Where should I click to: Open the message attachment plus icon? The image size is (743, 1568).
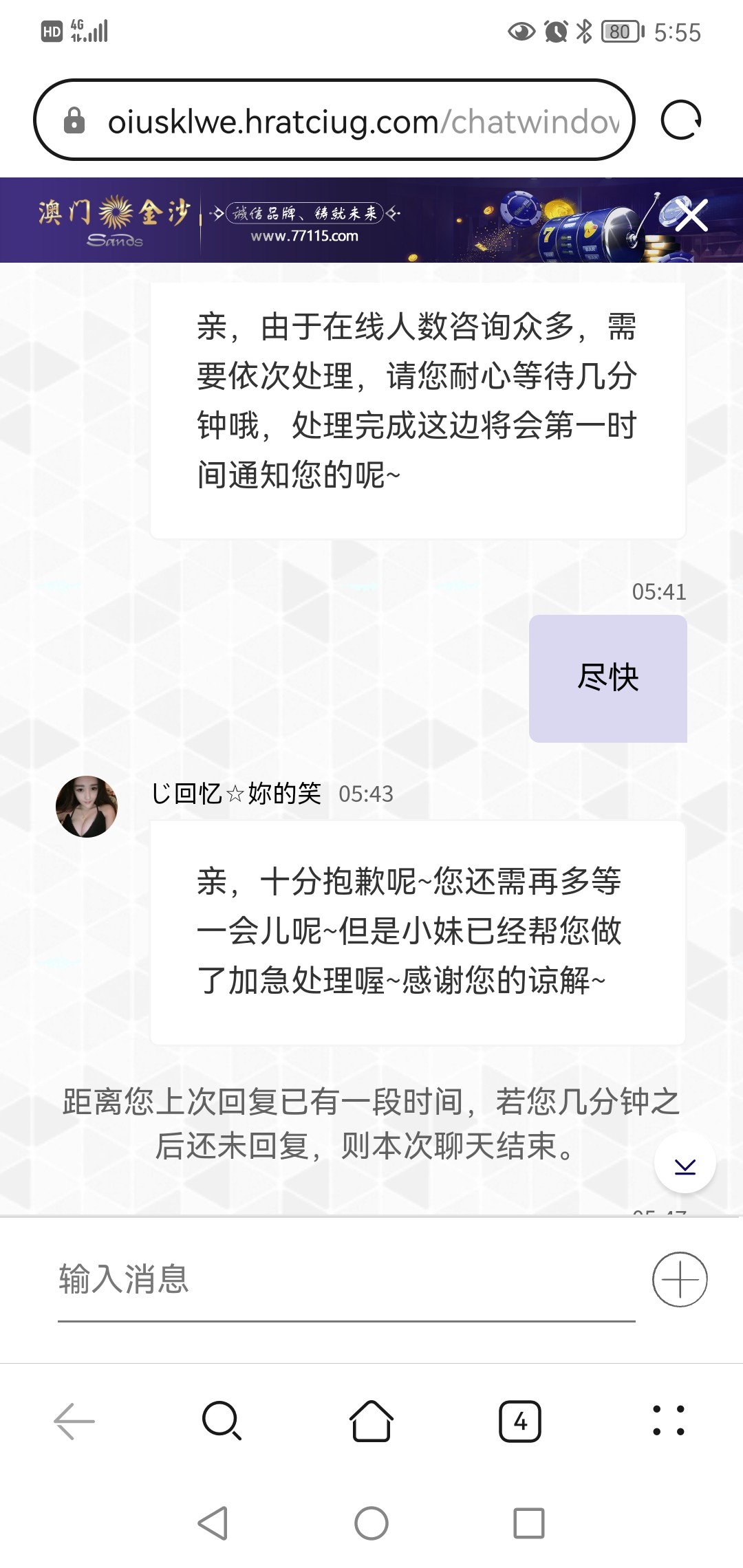click(x=680, y=1281)
